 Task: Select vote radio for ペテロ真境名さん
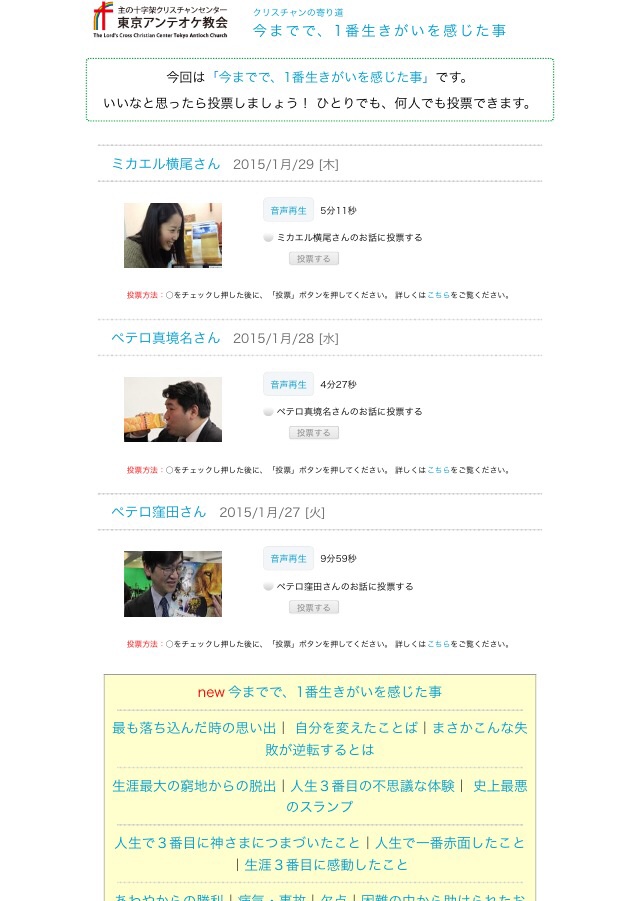pos(268,412)
